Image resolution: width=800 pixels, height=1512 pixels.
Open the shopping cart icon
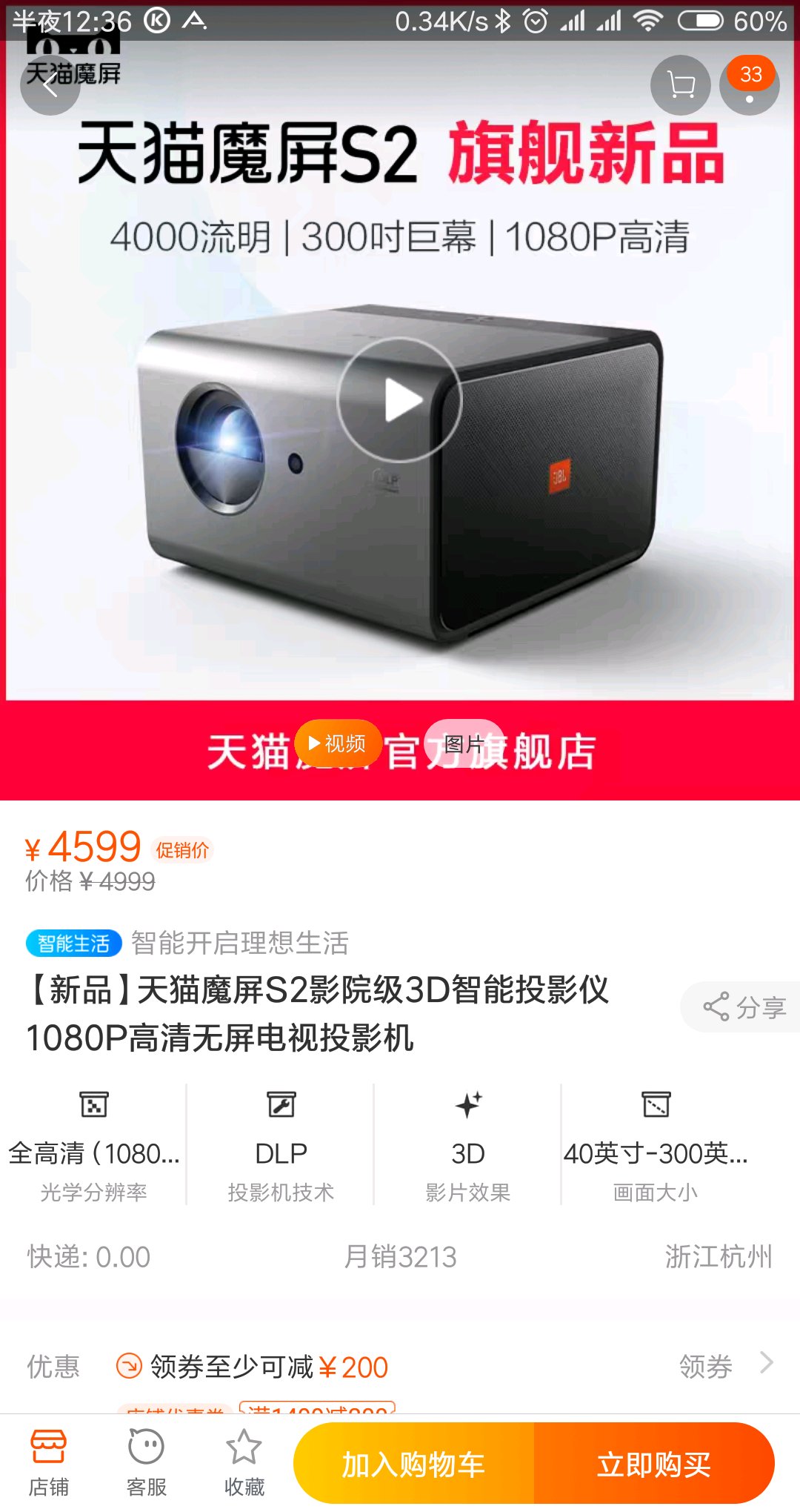point(680,85)
